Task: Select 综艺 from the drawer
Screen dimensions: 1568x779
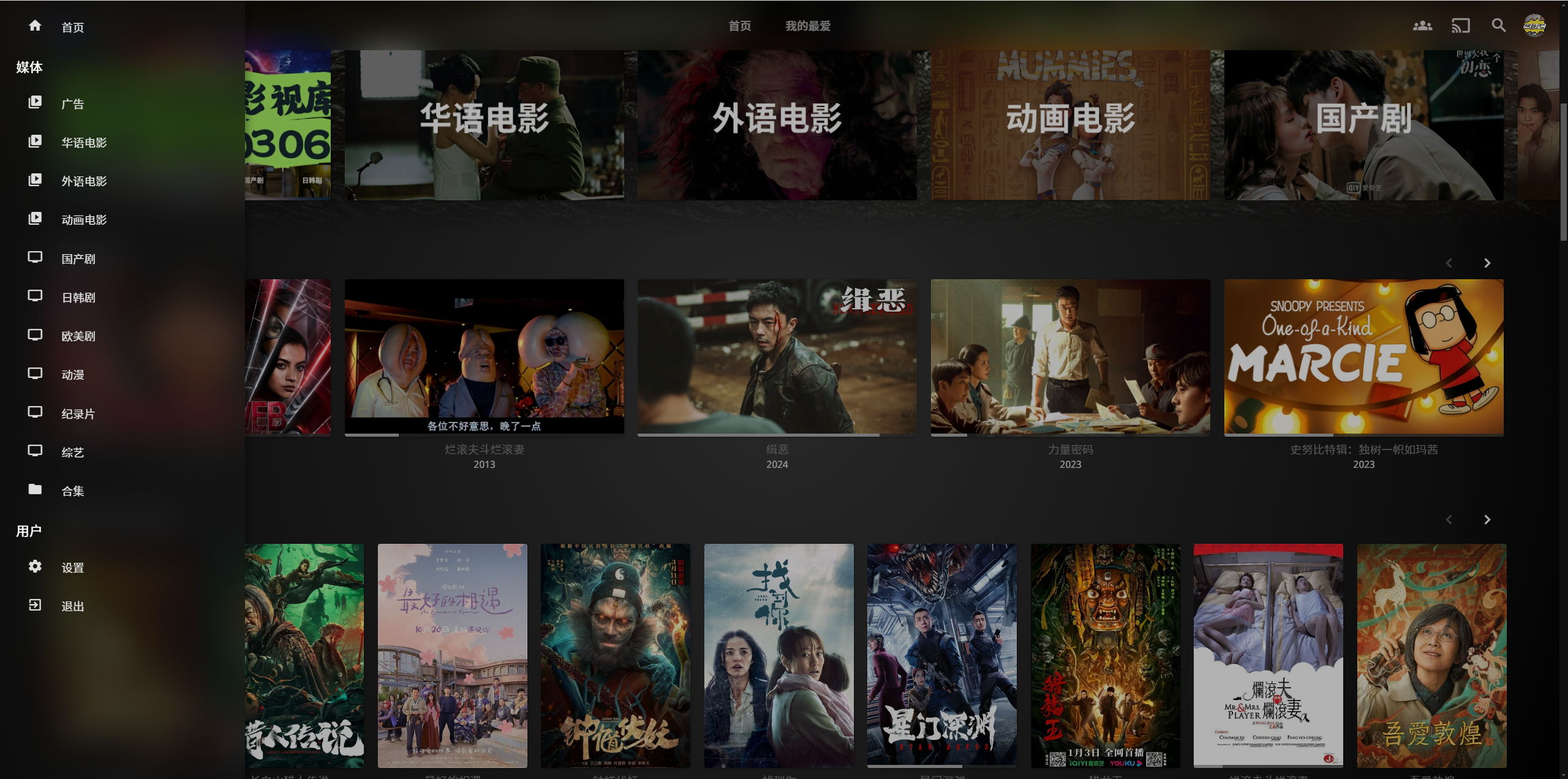Action: click(x=72, y=452)
